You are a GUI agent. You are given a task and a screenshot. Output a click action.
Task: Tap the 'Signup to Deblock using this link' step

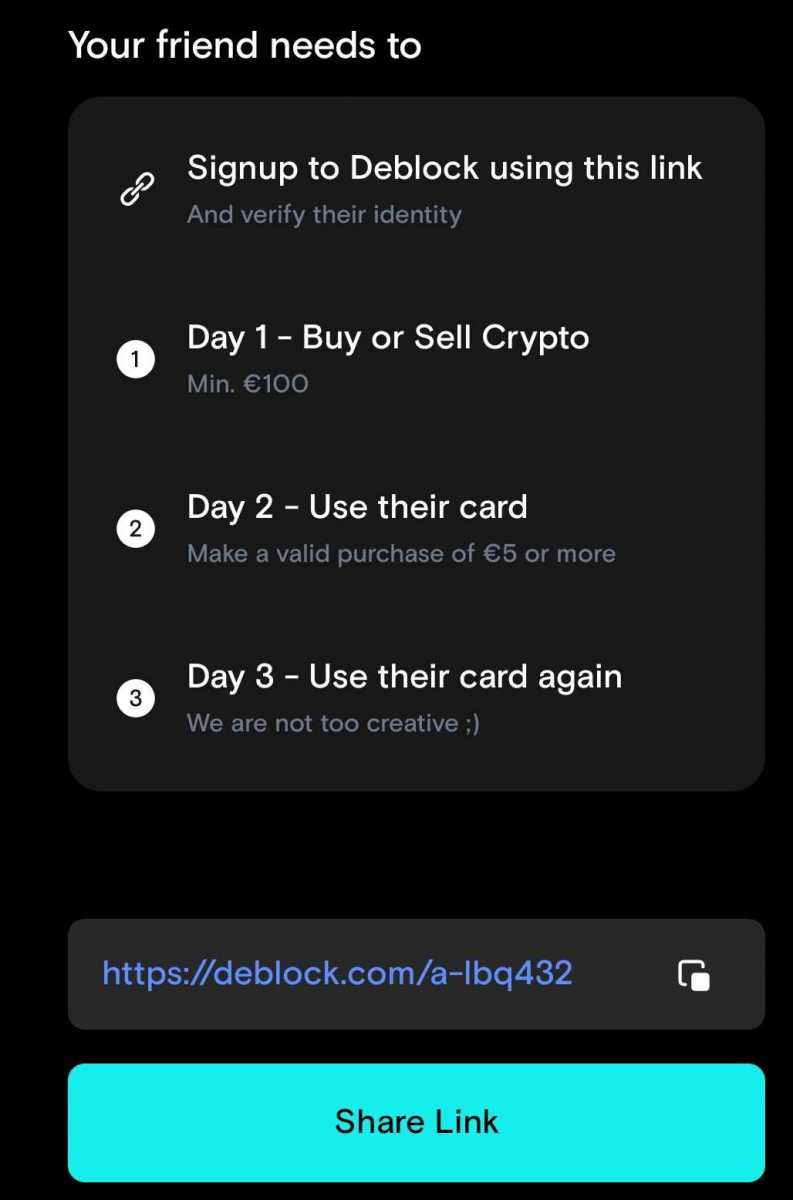(x=444, y=168)
